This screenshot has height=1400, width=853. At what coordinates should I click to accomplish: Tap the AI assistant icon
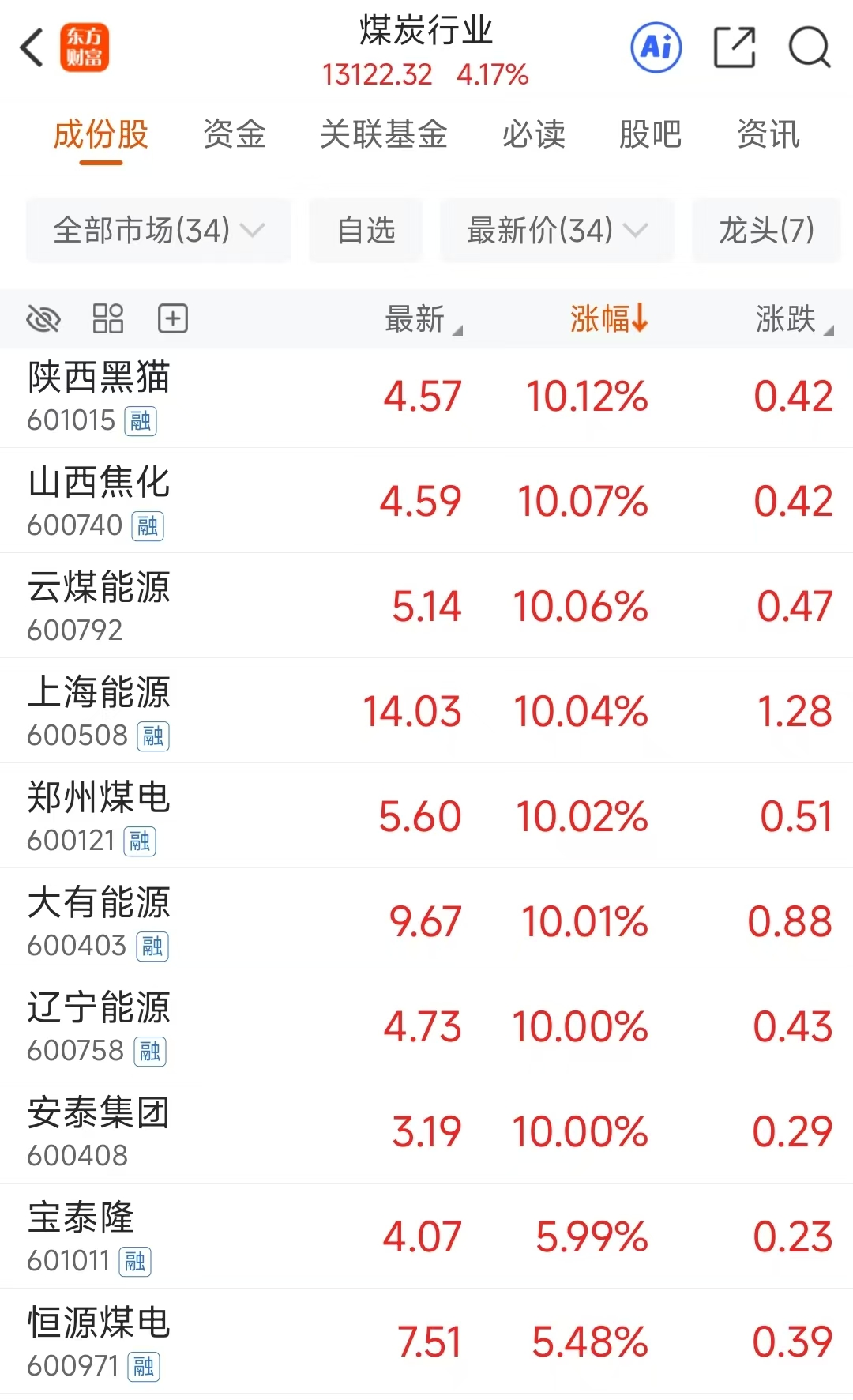click(x=655, y=47)
